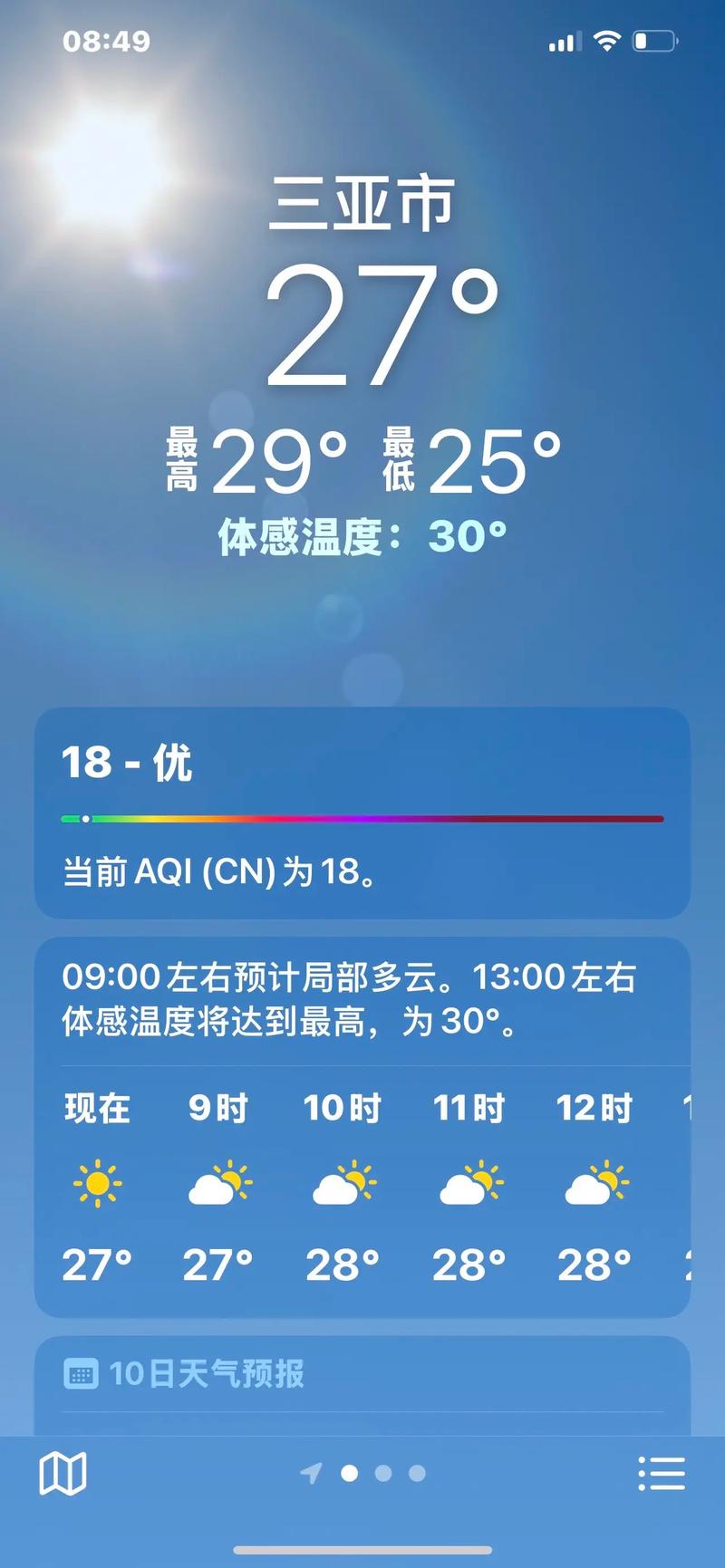Tap the hourly forecast summary text
725x1568 pixels.
[x=362, y=999]
